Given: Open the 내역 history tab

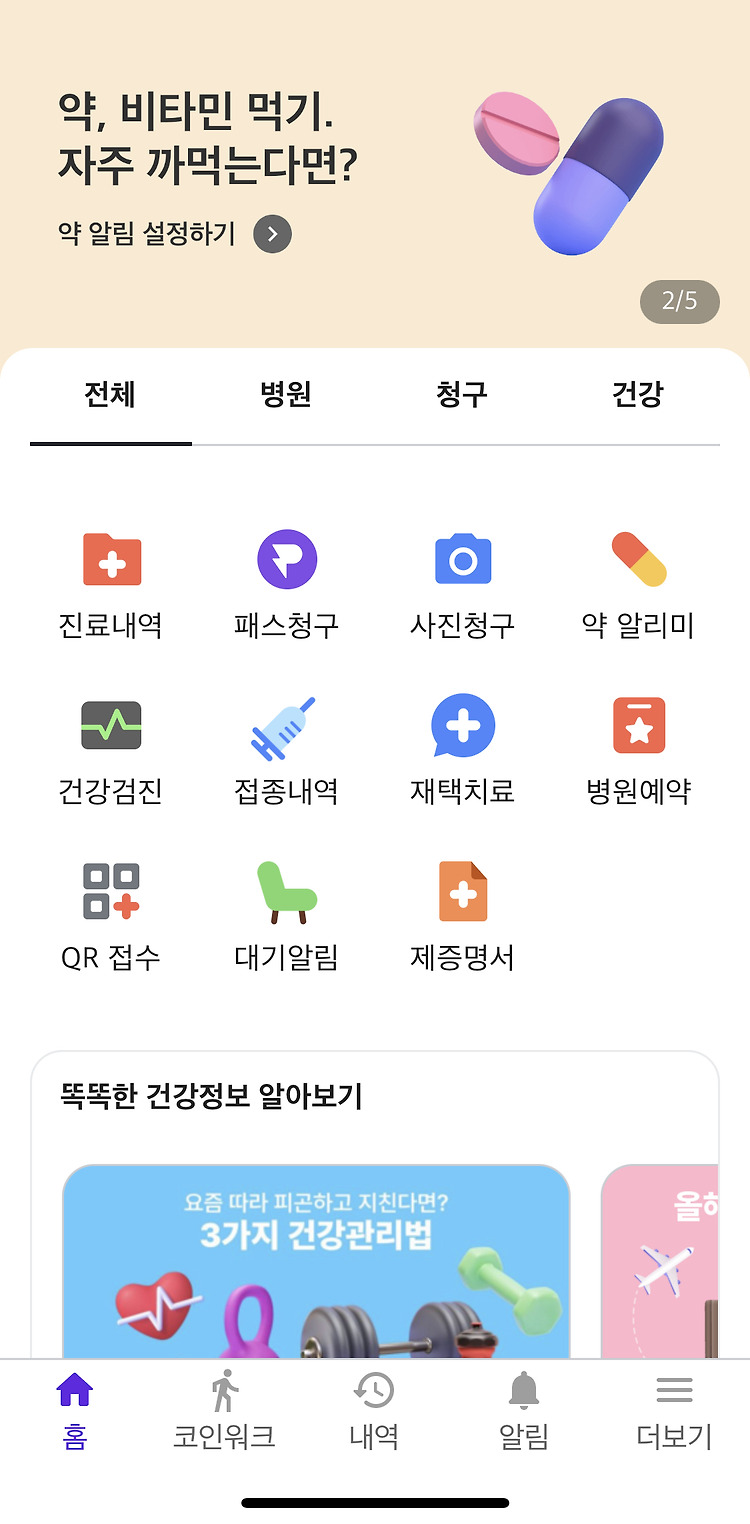Looking at the screenshot, I should point(374,1412).
